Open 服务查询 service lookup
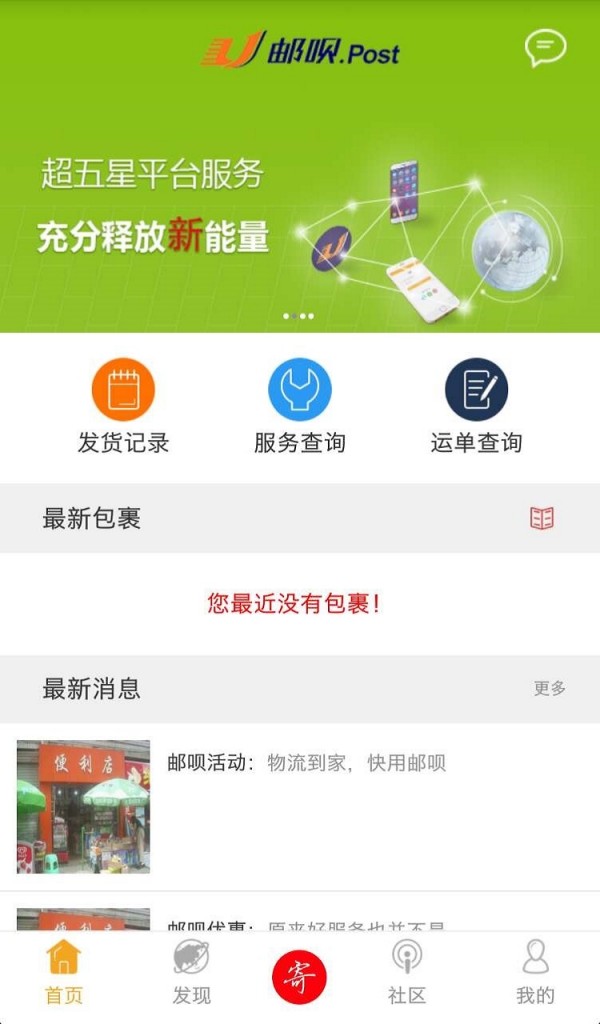 point(299,406)
